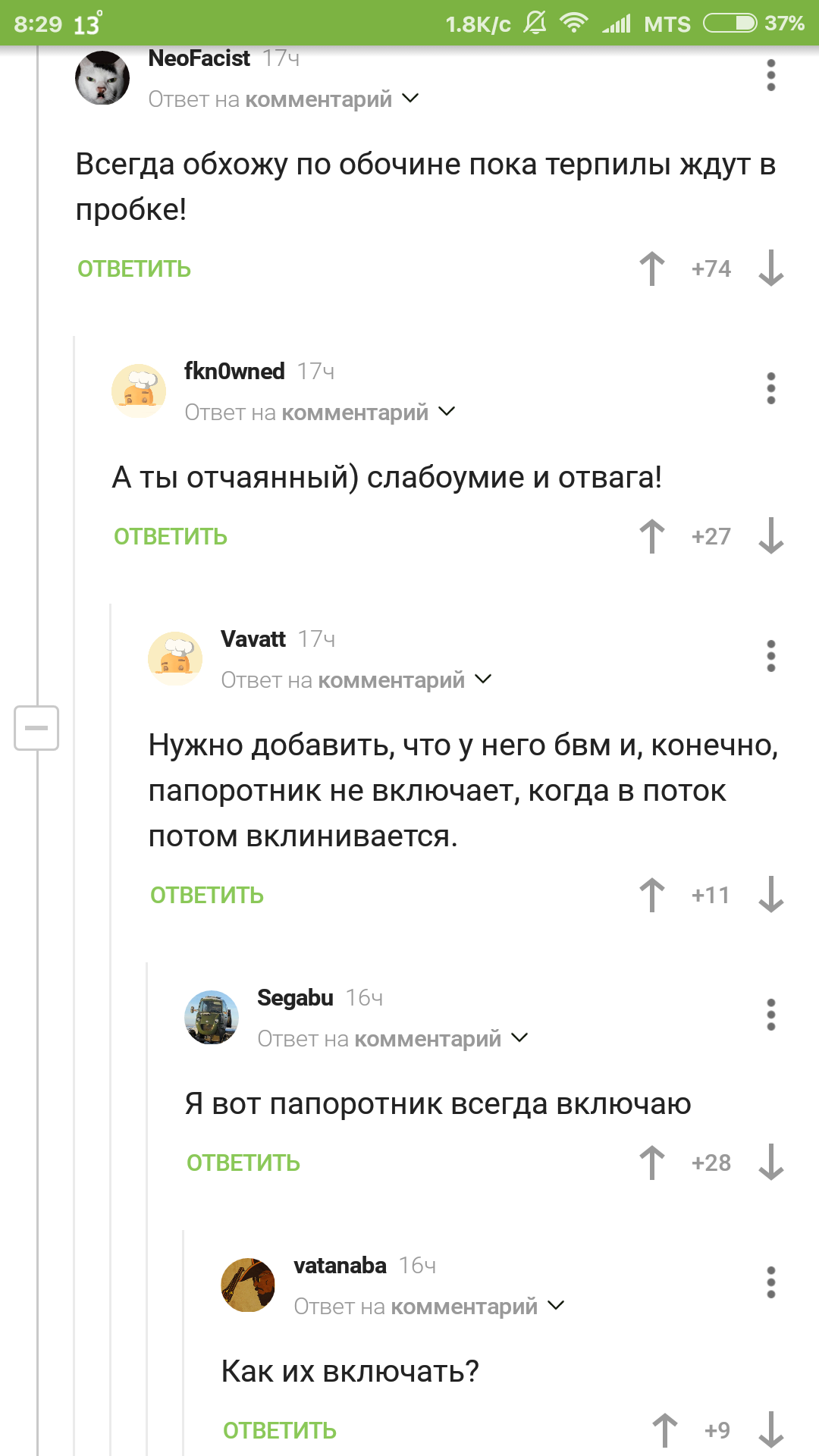
Task: Upvote vatanaba's comment
Action: point(665,1430)
